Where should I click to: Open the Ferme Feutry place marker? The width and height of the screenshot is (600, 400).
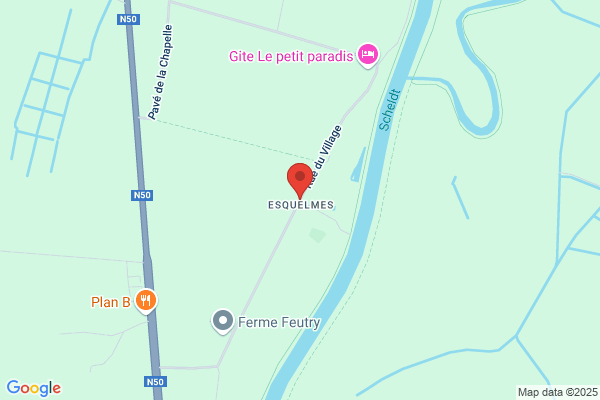223,322
